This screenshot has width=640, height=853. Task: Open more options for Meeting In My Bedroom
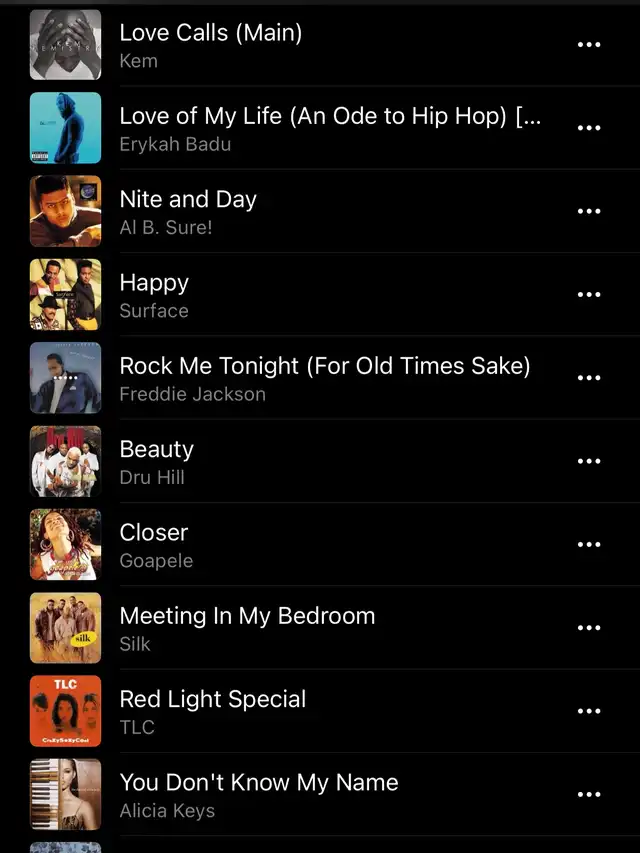click(x=589, y=628)
